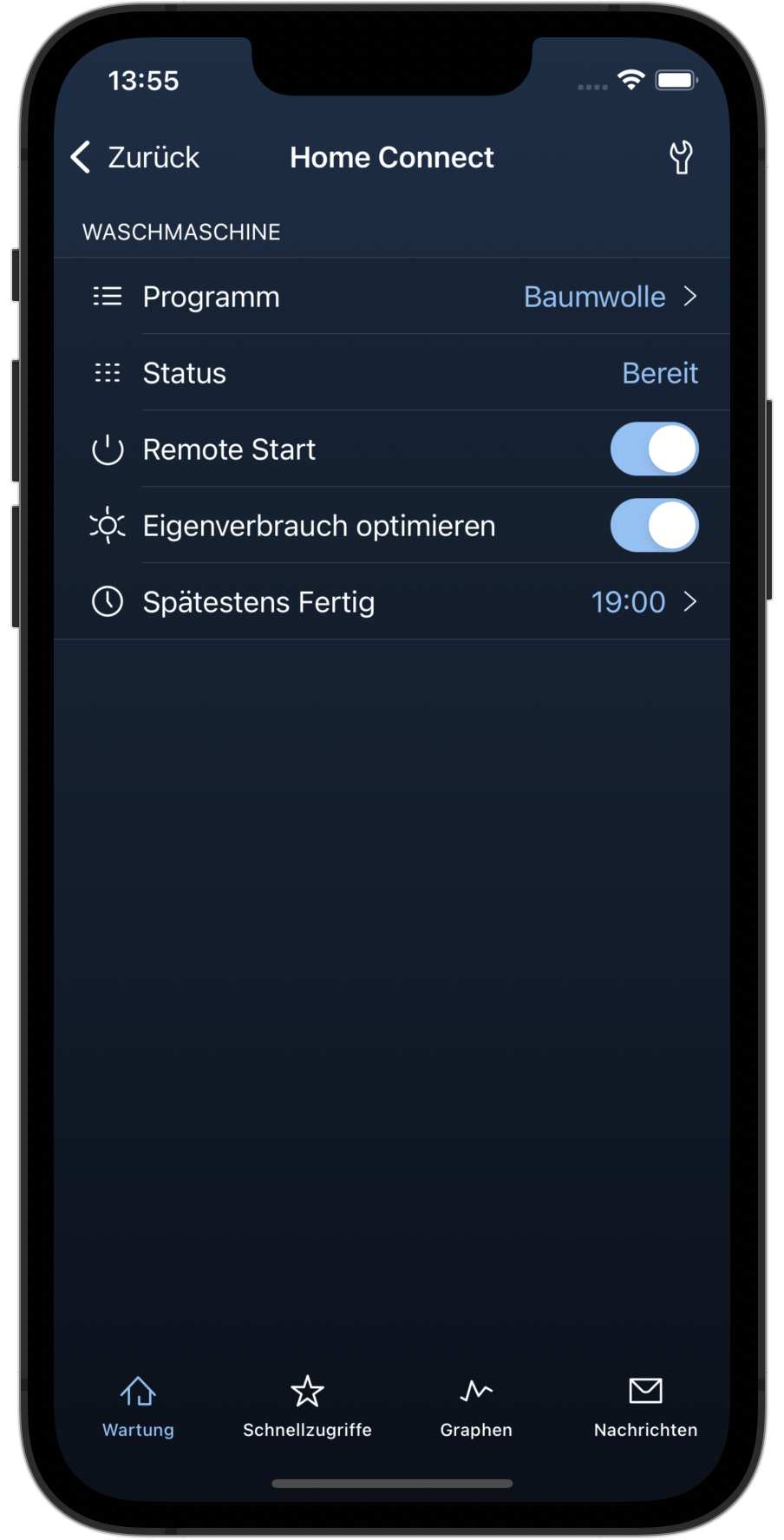Disable Eigenverbrauch optimieren switch

654,526
